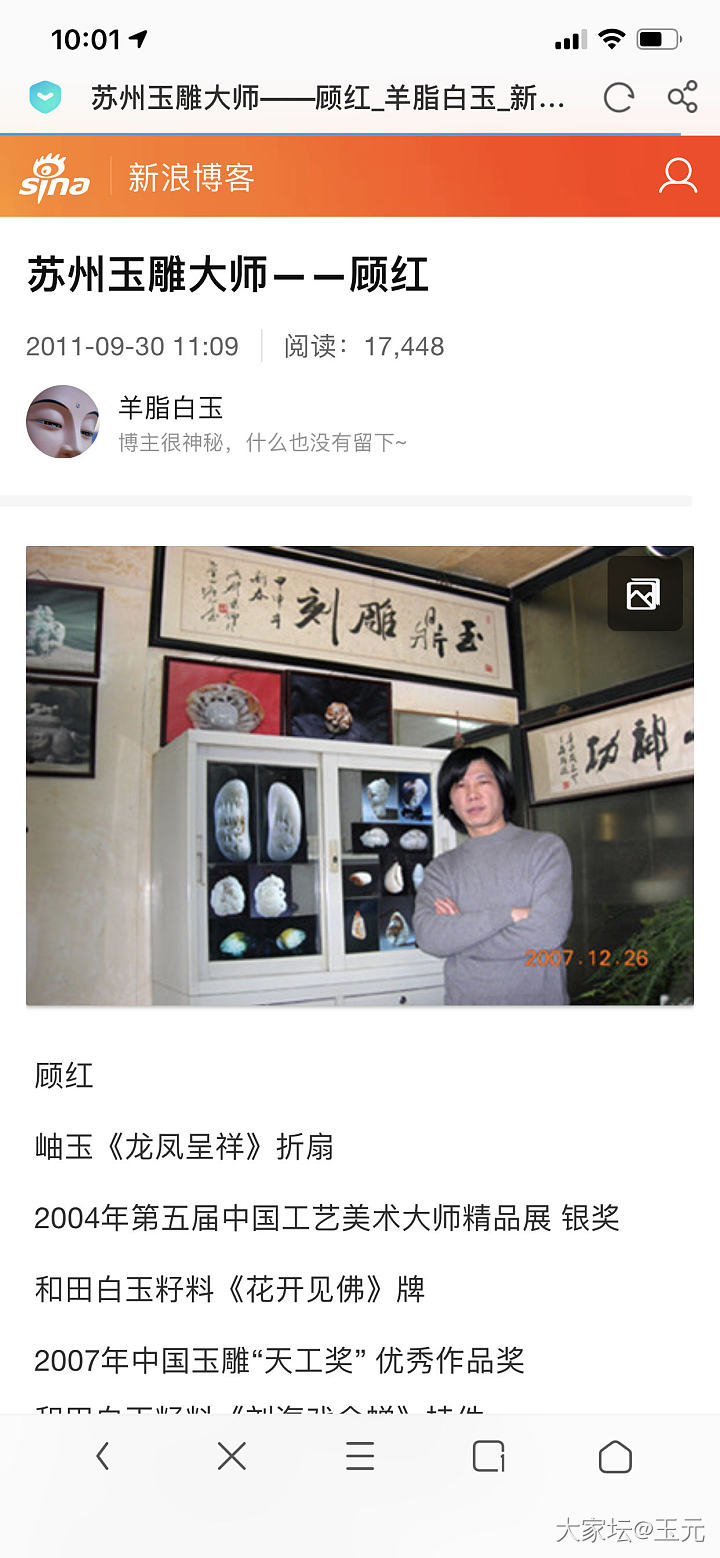Open blogger 羊脂白玉's avatar
Image resolution: width=720 pixels, height=1558 pixels.
point(63,422)
